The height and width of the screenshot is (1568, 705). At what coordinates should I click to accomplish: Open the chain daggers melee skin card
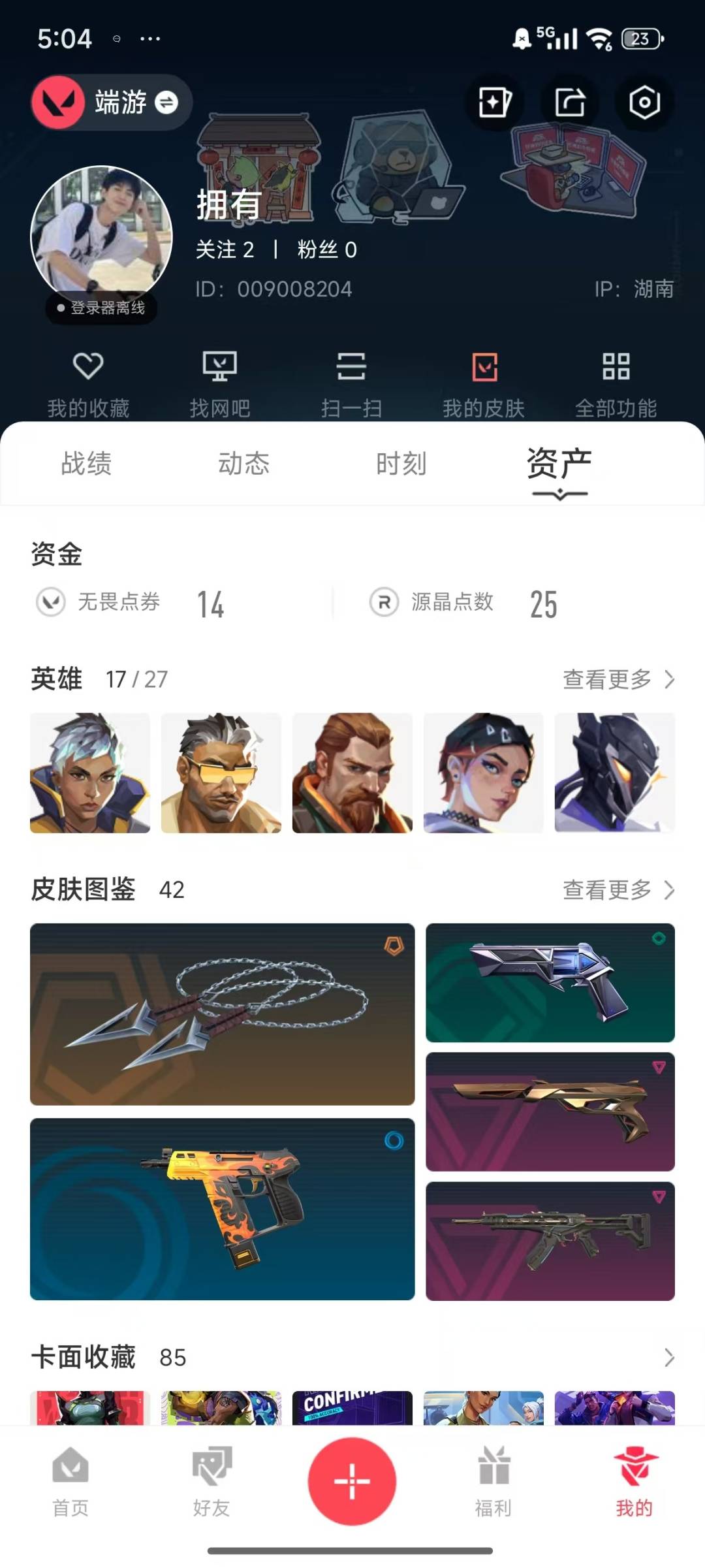click(222, 1014)
